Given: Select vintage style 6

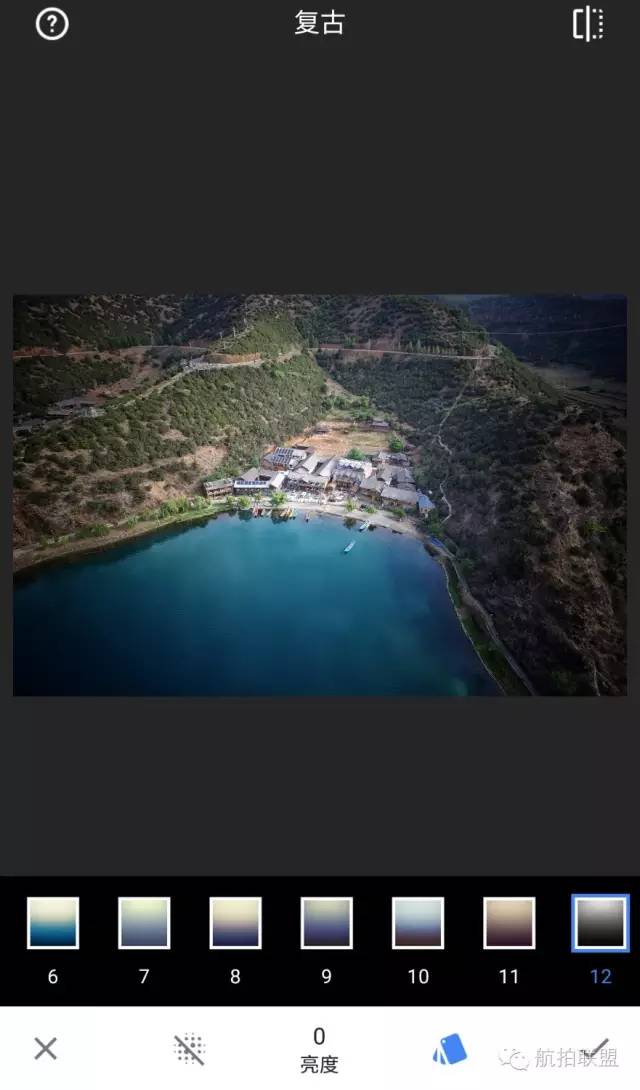Looking at the screenshot, I should (53, 923).
